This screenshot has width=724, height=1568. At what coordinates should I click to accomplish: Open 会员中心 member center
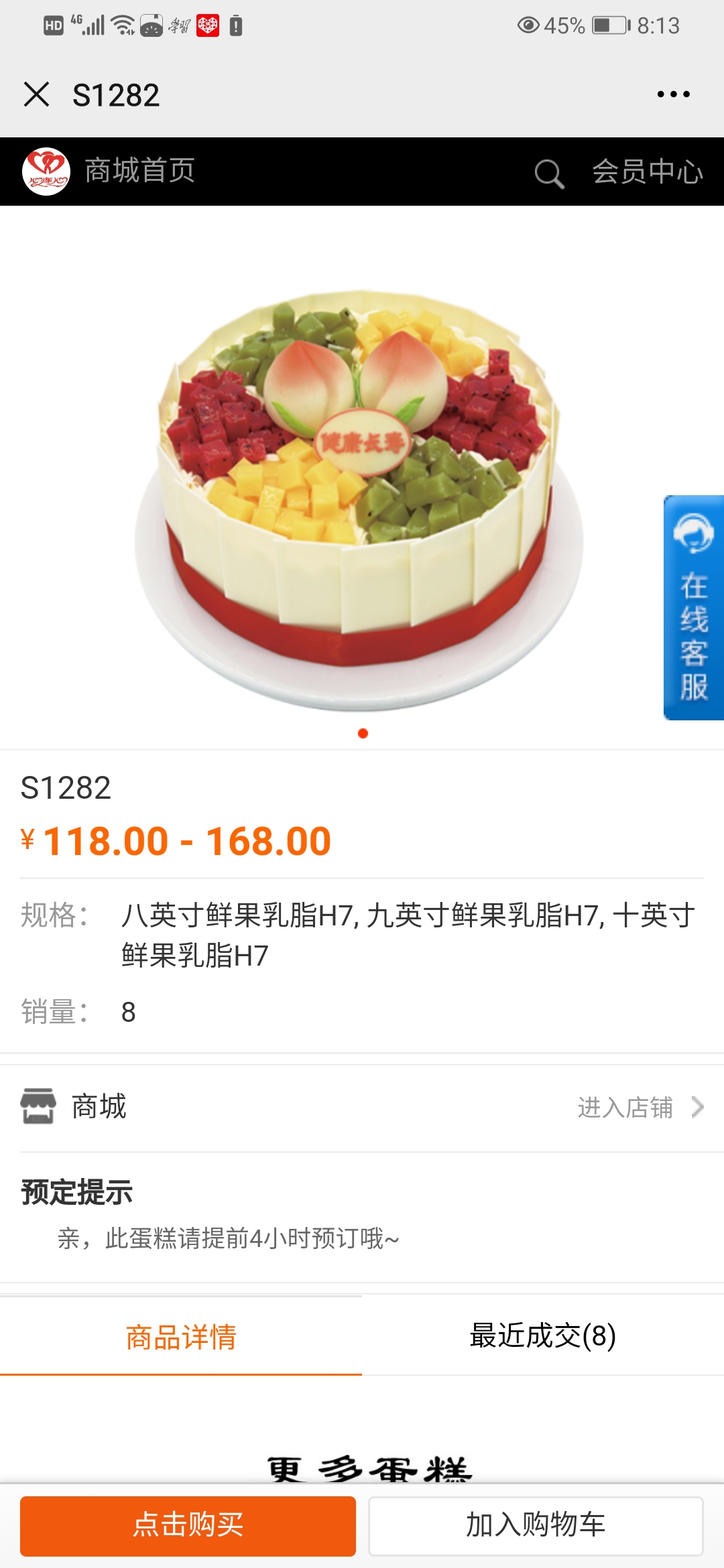(647, 172)
